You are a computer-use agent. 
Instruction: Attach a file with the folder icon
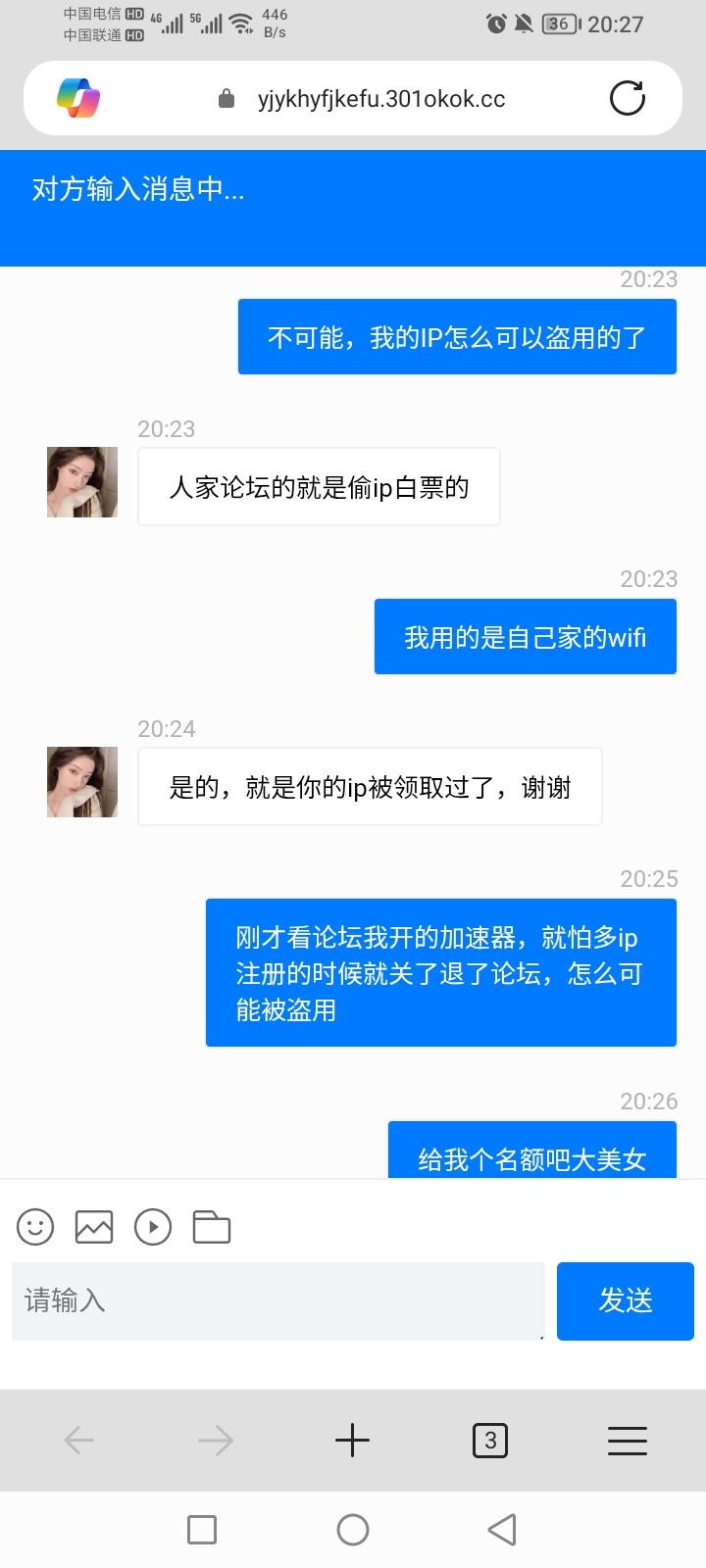tap(212, 1227)
